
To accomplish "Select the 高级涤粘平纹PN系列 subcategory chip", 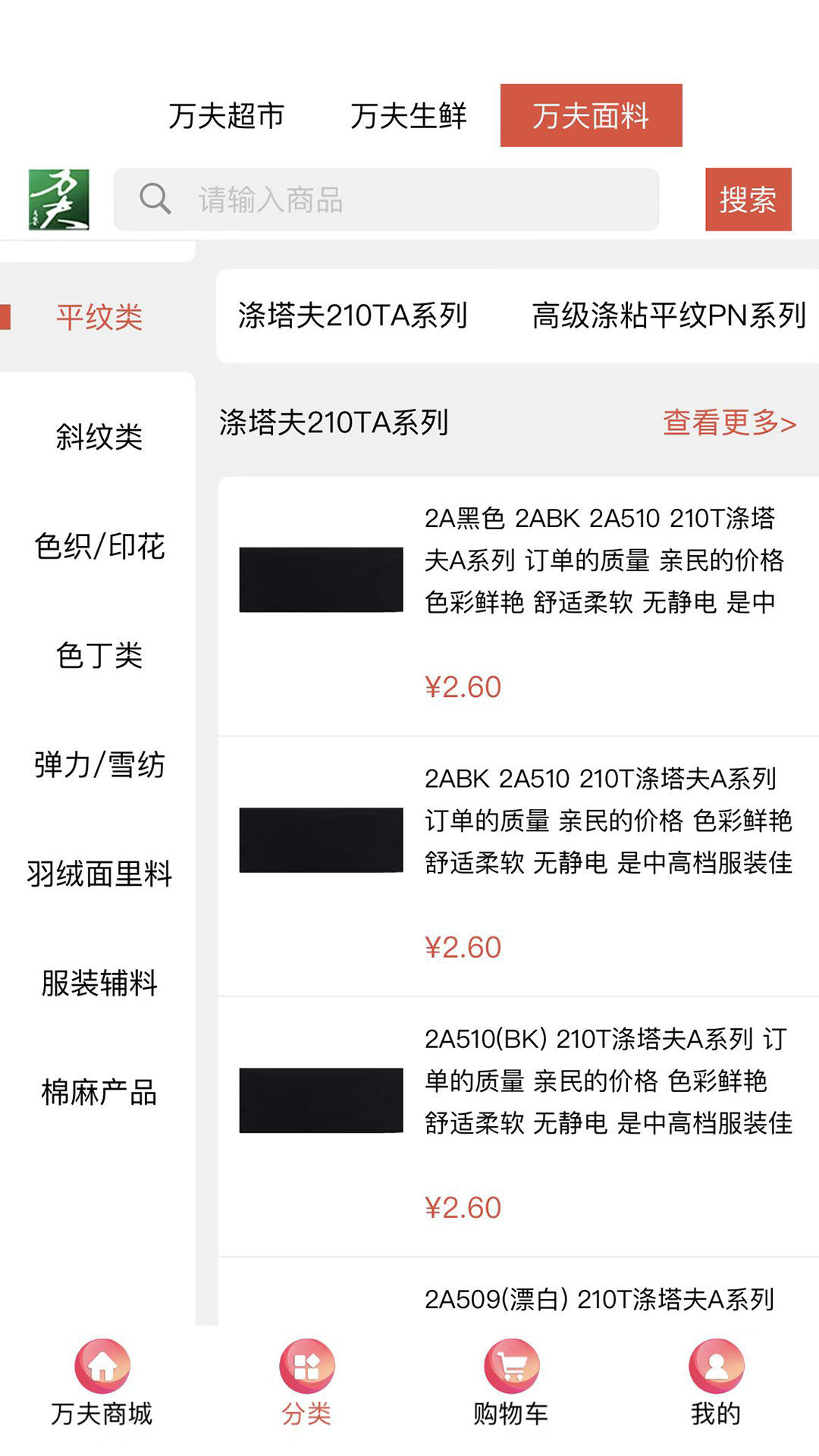I will pos(669,315).
